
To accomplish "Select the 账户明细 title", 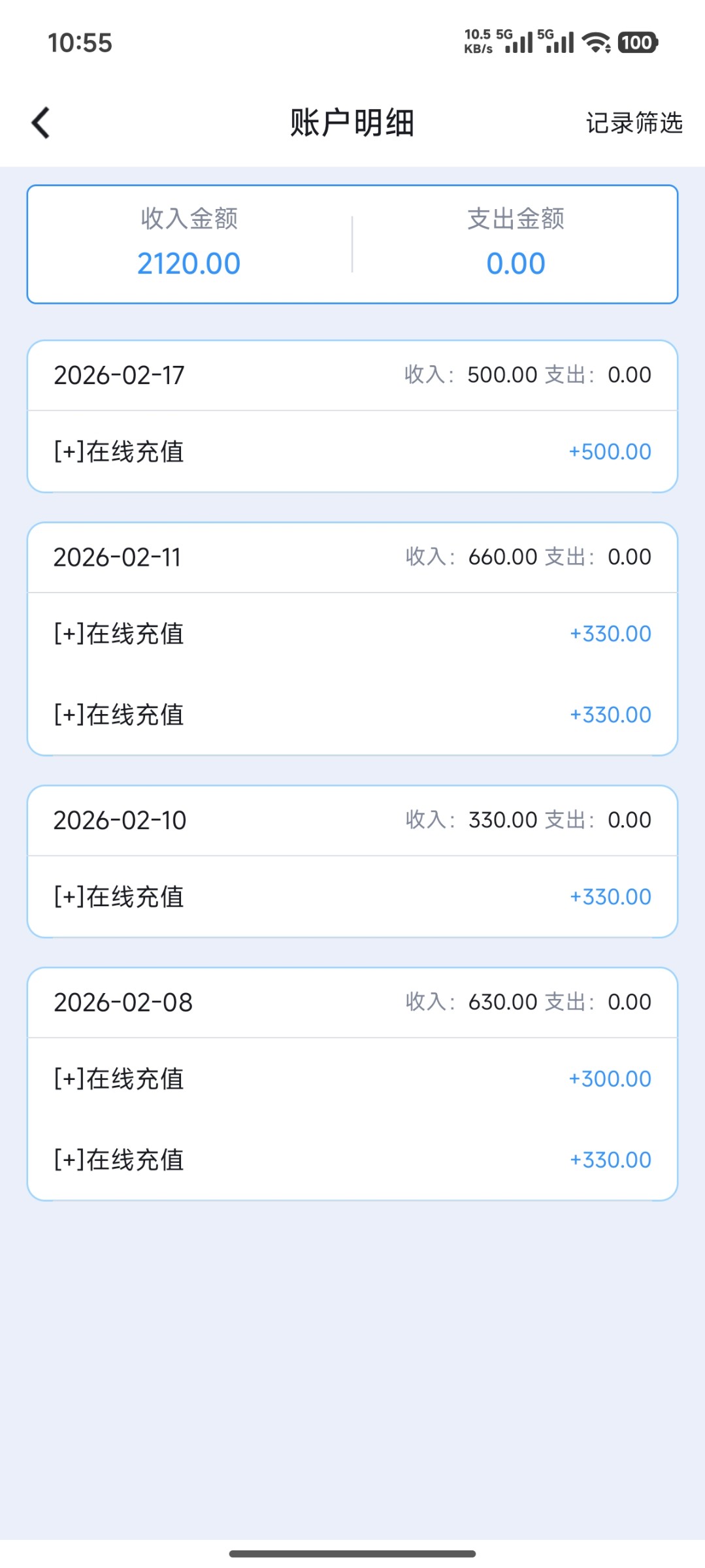I will click(x=352, y=123).
